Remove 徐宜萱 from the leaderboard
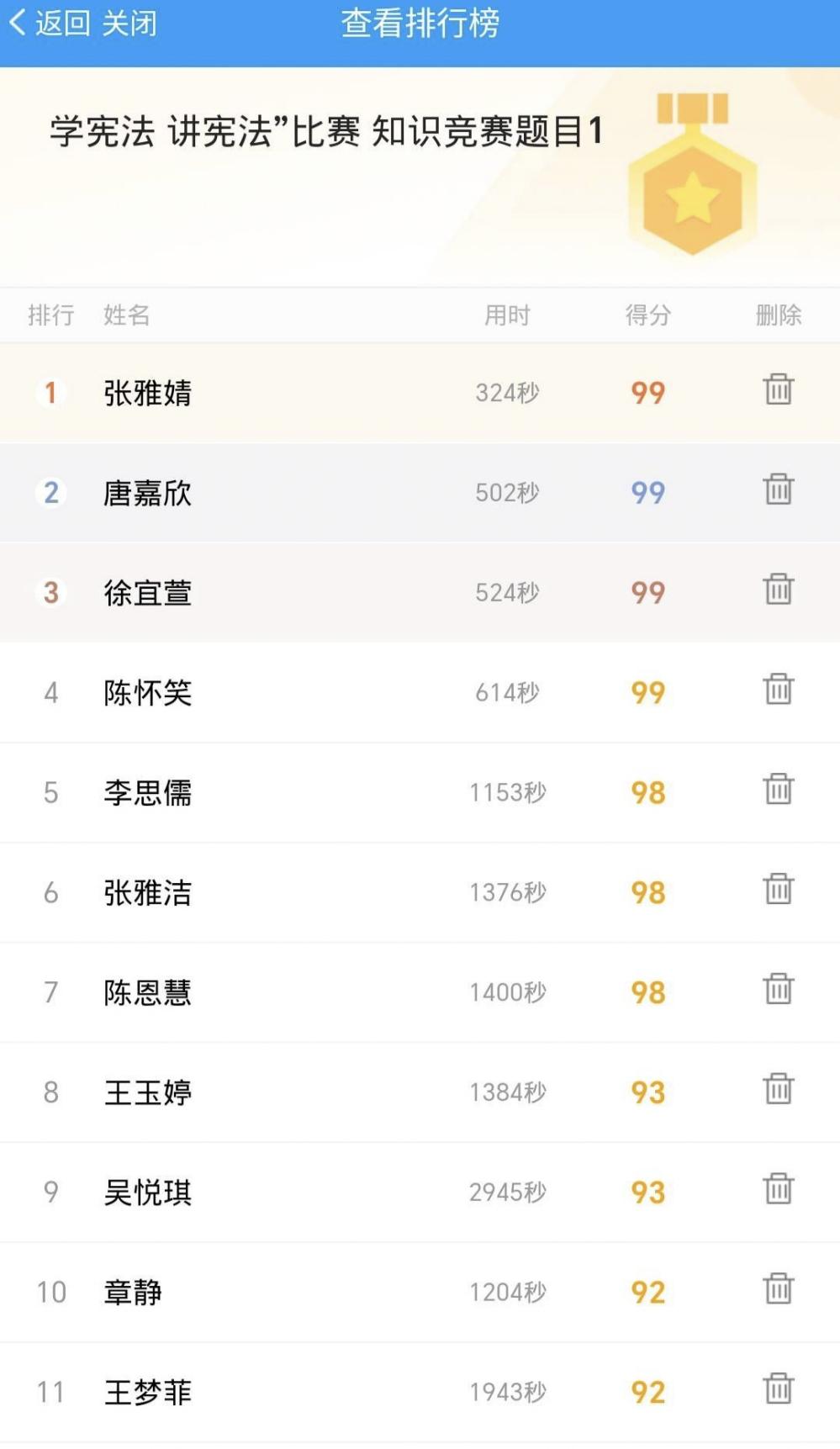Screen dimensions: 840x1449 [x=779, y=589]
